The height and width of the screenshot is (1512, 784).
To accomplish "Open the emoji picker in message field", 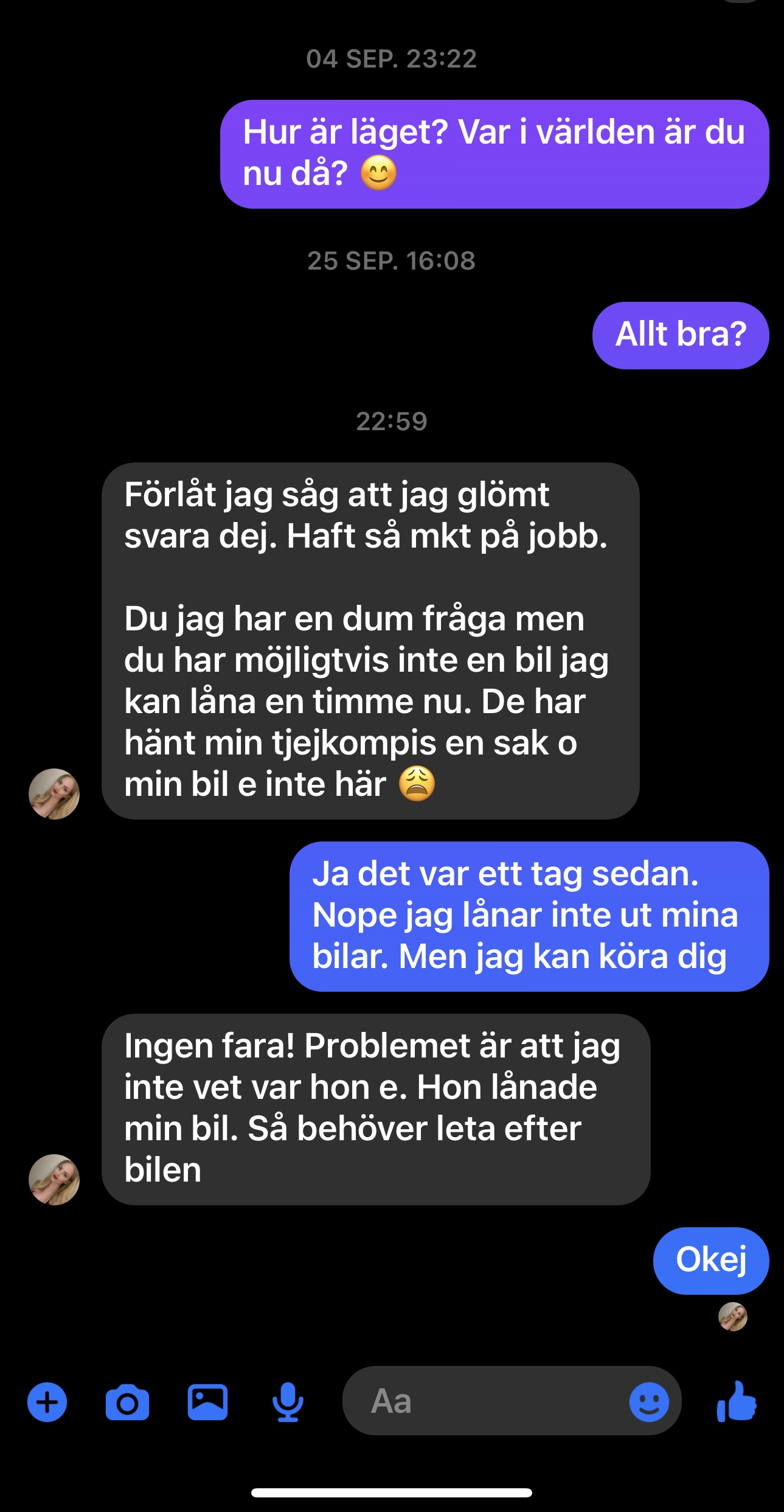I will pyautogui.click(x=649, y=1402).
